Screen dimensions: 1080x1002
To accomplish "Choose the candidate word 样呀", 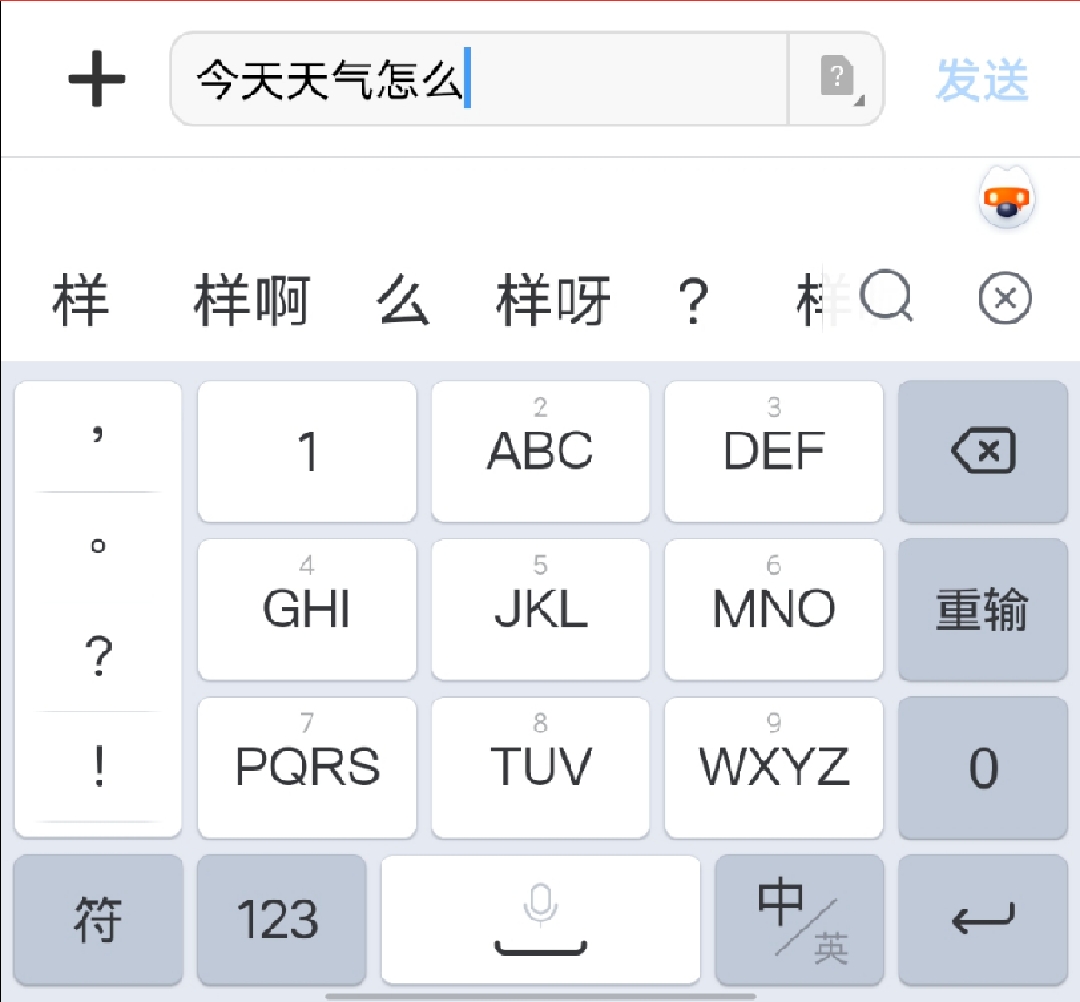I will tap(553, 300).
